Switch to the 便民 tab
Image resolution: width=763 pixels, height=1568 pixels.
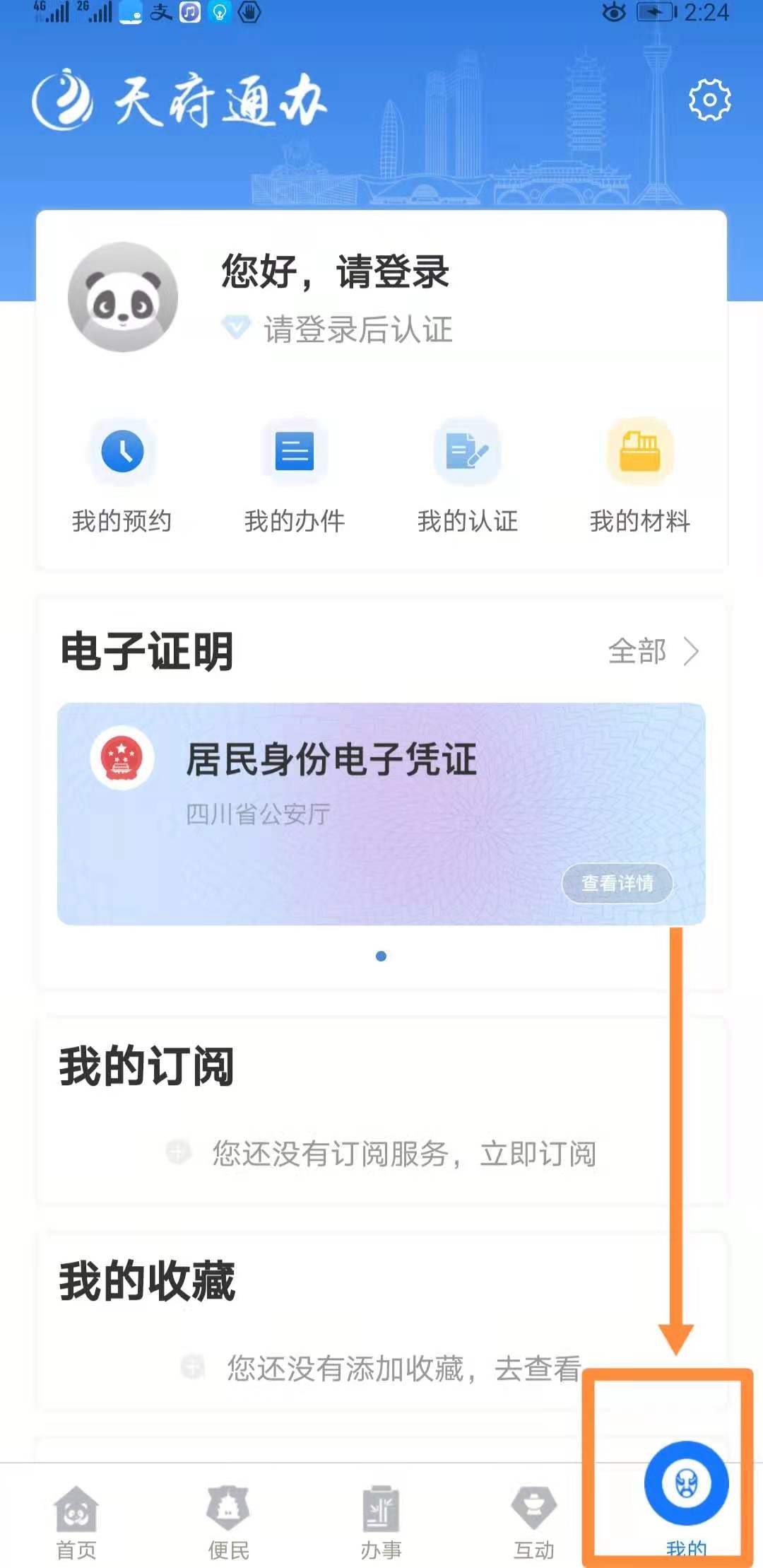point(228,1520)
